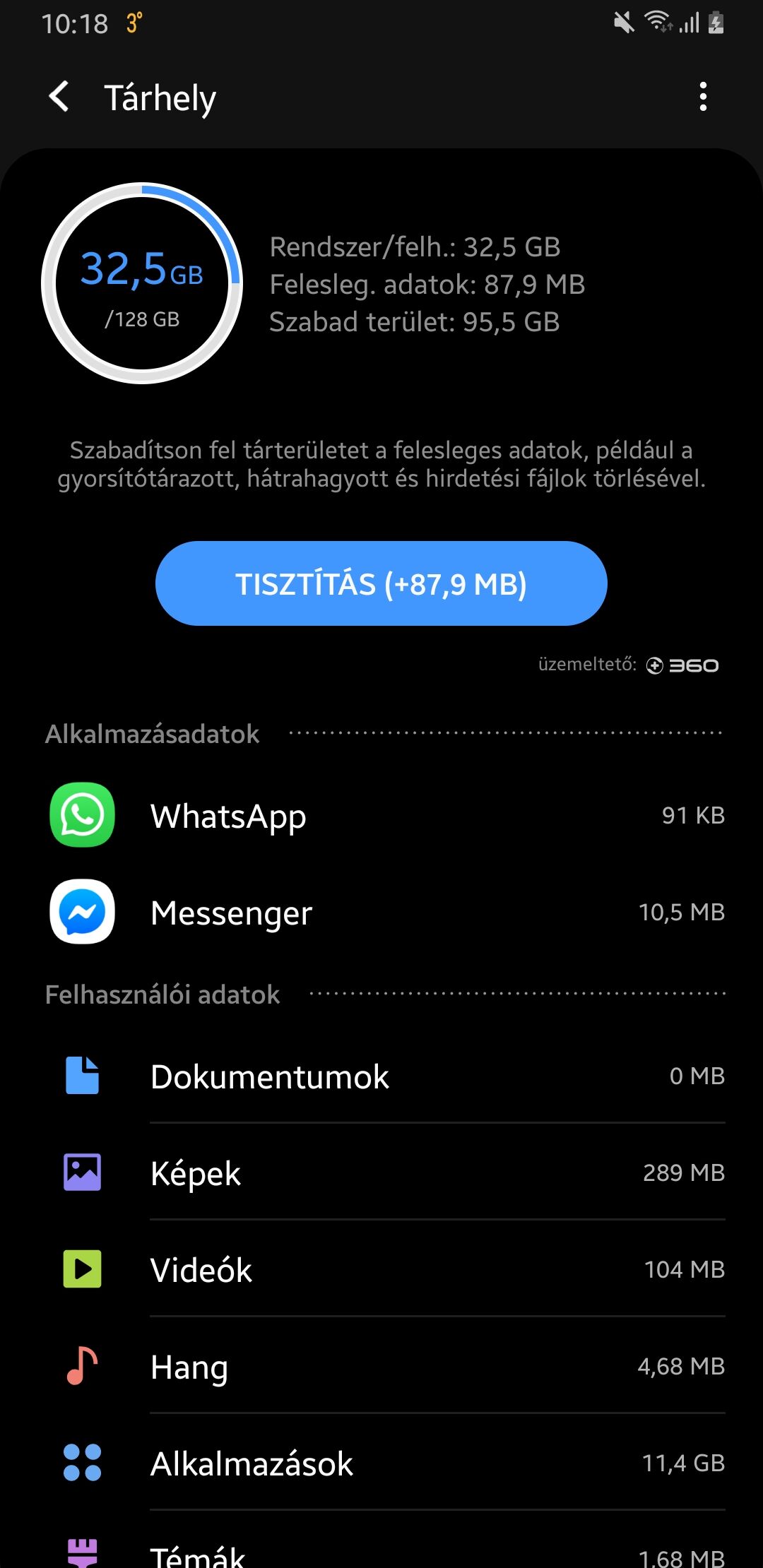
Task: Open Messenger app data entry
Action: [x=381, y=912]
